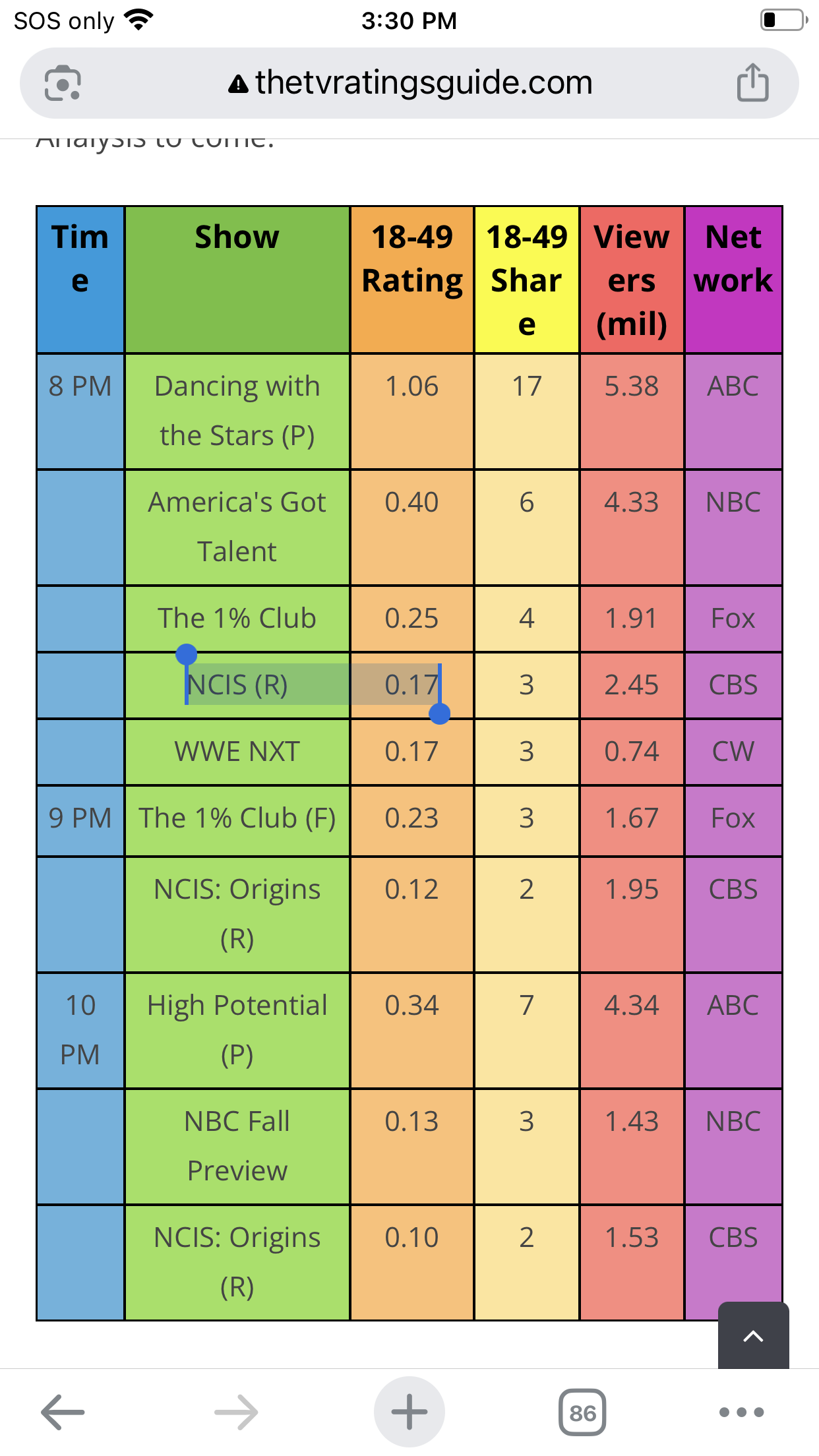Open a new tab

click(x=409, y=1412)
